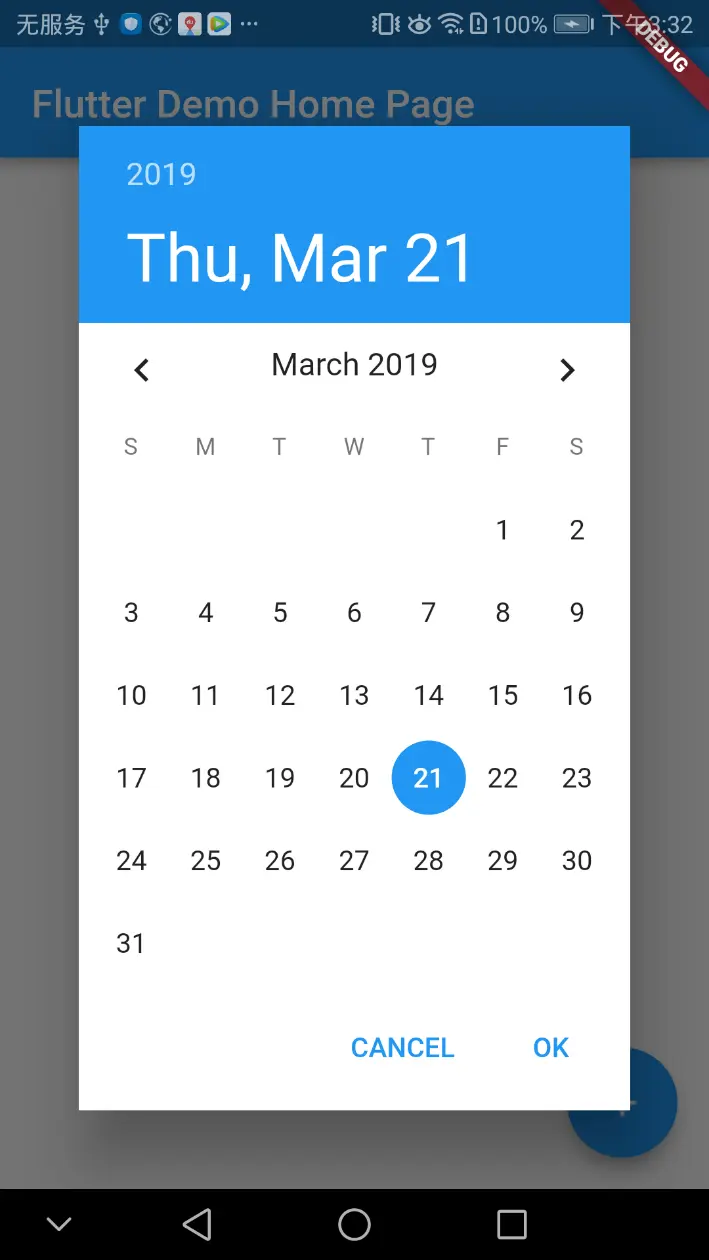Image resolution: width=709 pixels, height=1260 pixels.
Task: Choose the 13th of March
Action: coord(354,695)
